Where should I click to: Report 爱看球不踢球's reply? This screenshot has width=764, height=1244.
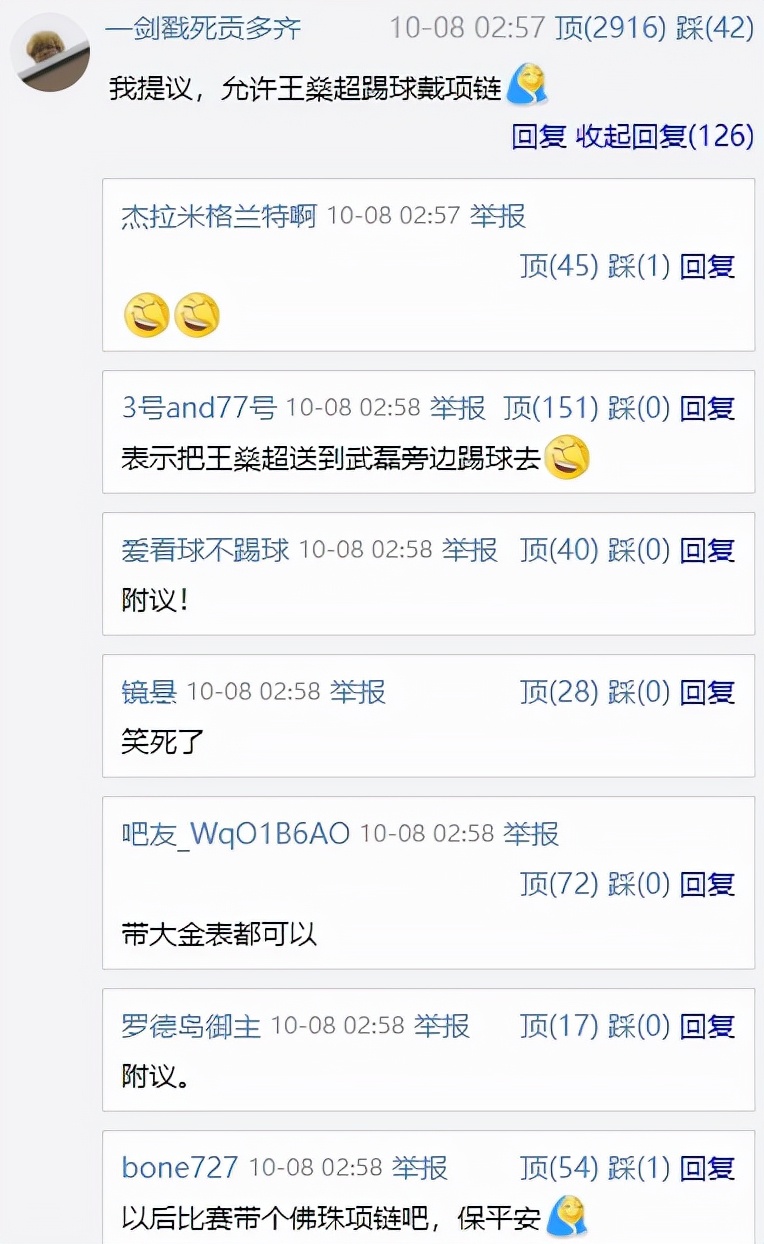coord(470,549)
